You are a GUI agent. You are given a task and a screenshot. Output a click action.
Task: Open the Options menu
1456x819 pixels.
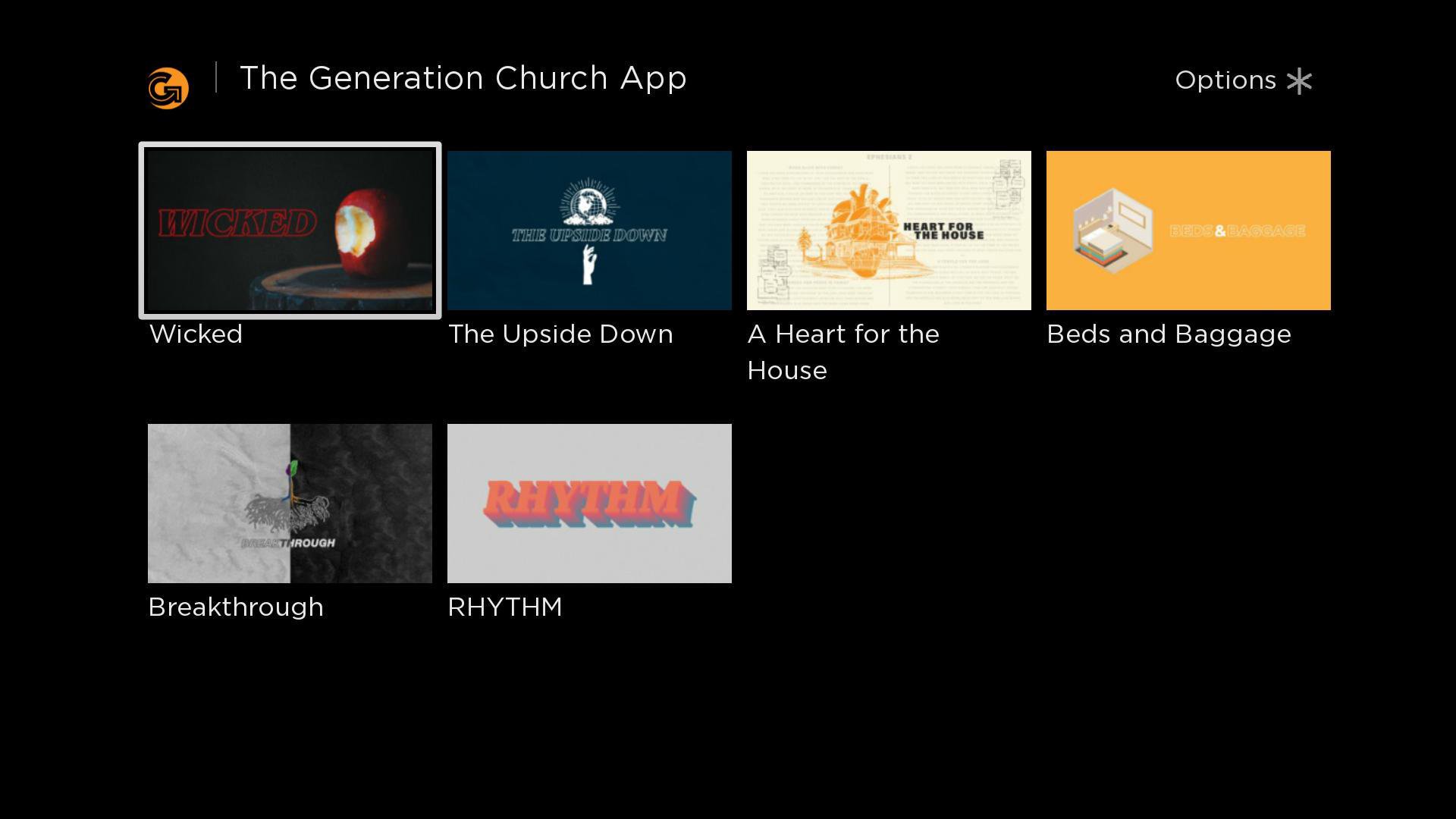pyautogui.click(x=1243, y=80)
